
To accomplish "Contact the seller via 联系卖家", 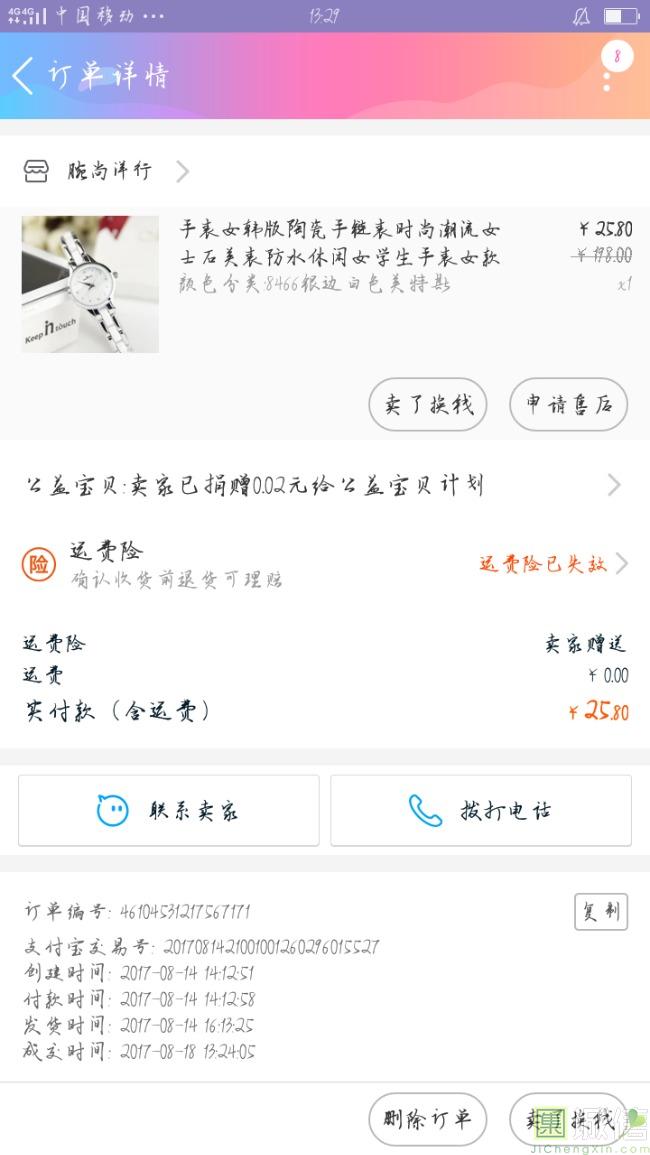I will (x=169, y=810).
